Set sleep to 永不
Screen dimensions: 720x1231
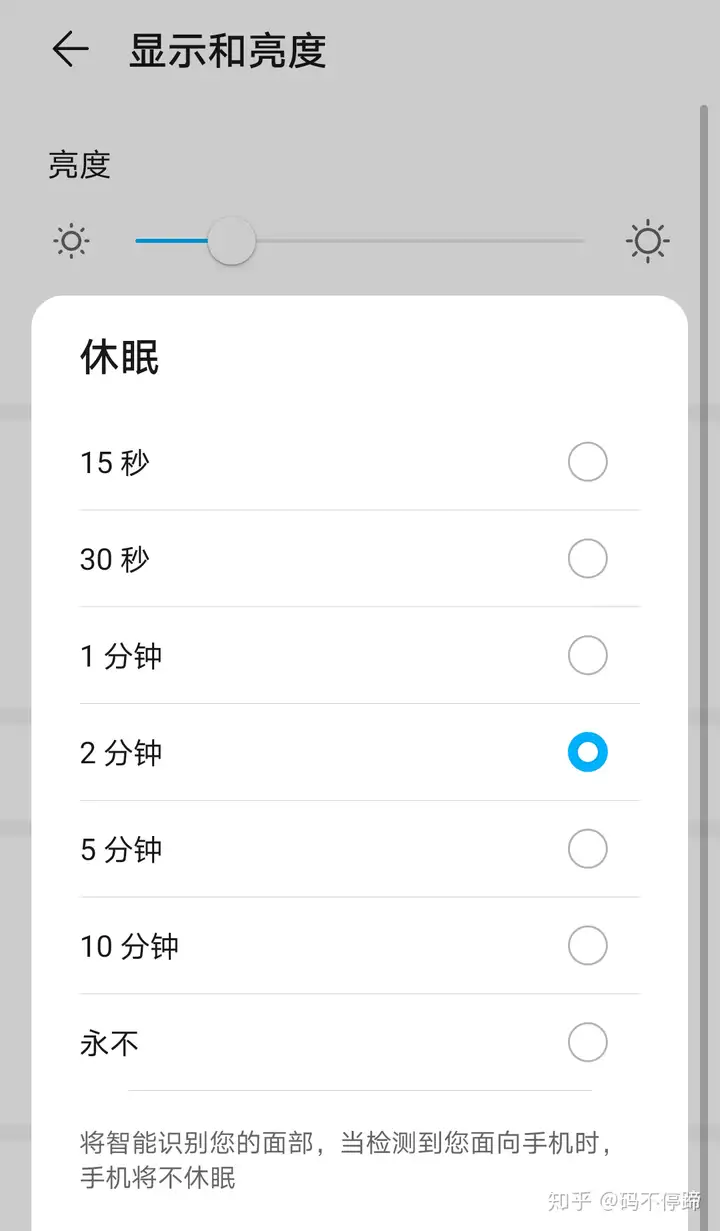pos(359,1043)
